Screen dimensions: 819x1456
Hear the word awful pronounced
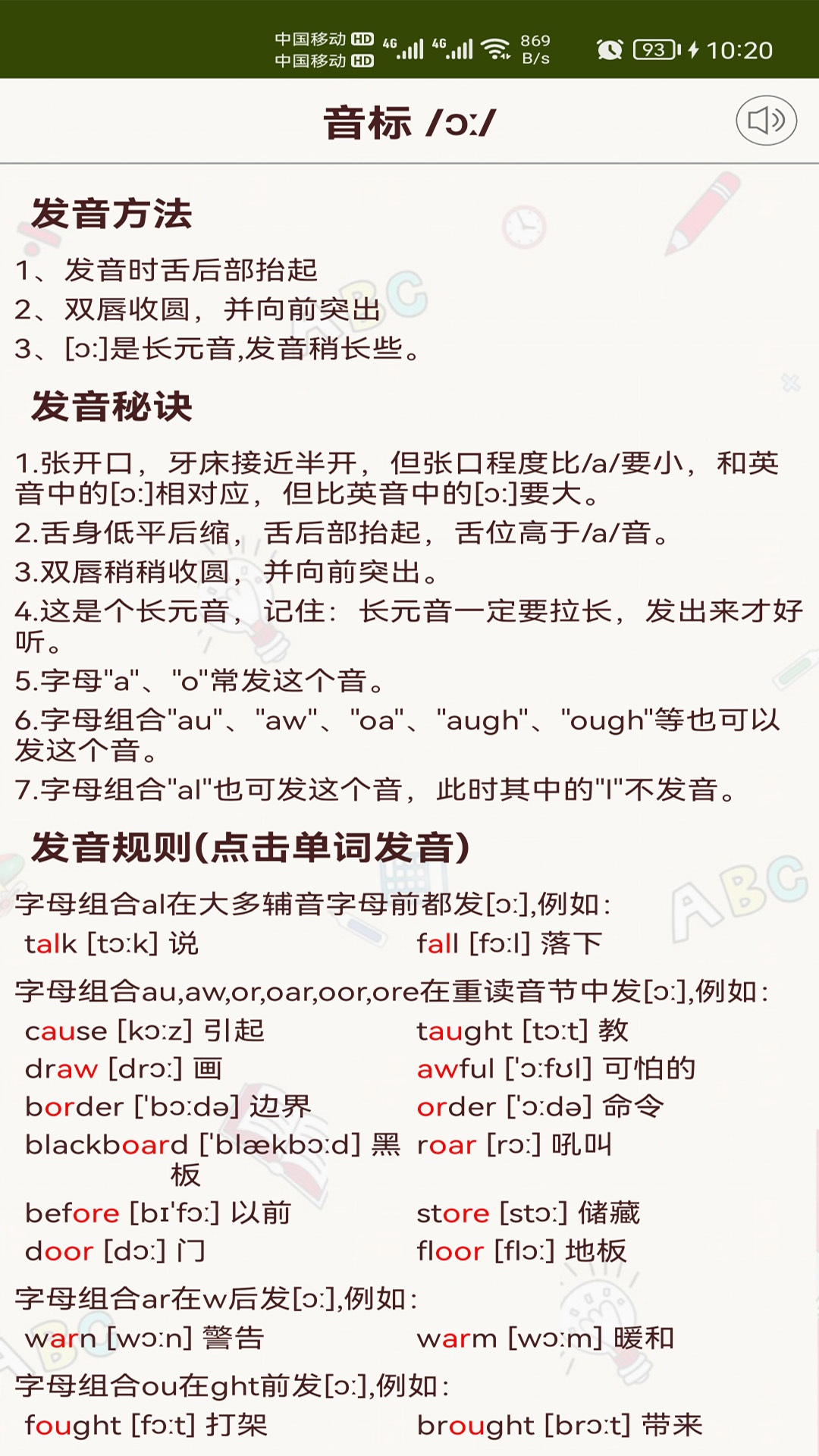tap(455, 1069)
